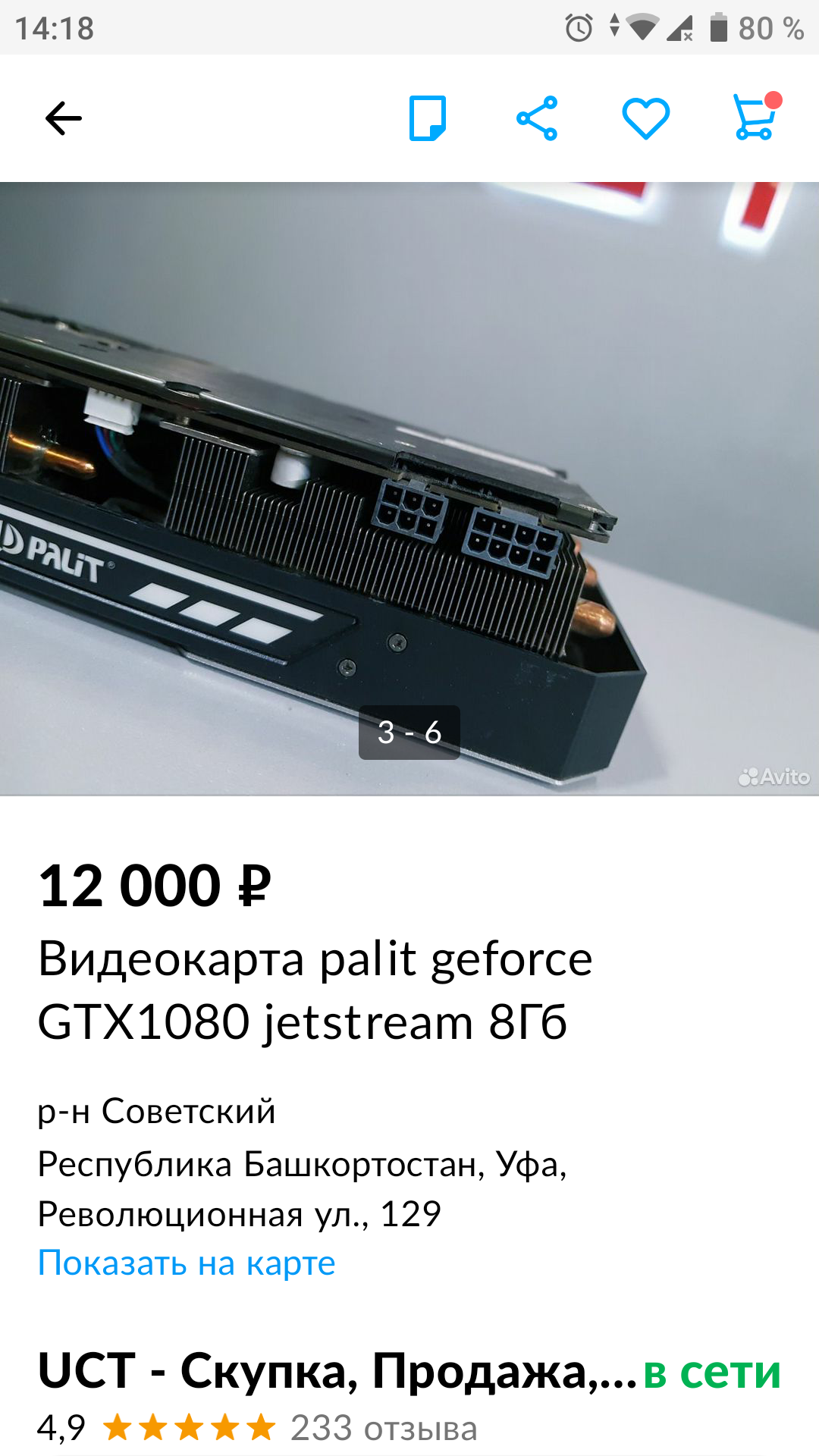Go back with the arrow

(x=63, y=118)
